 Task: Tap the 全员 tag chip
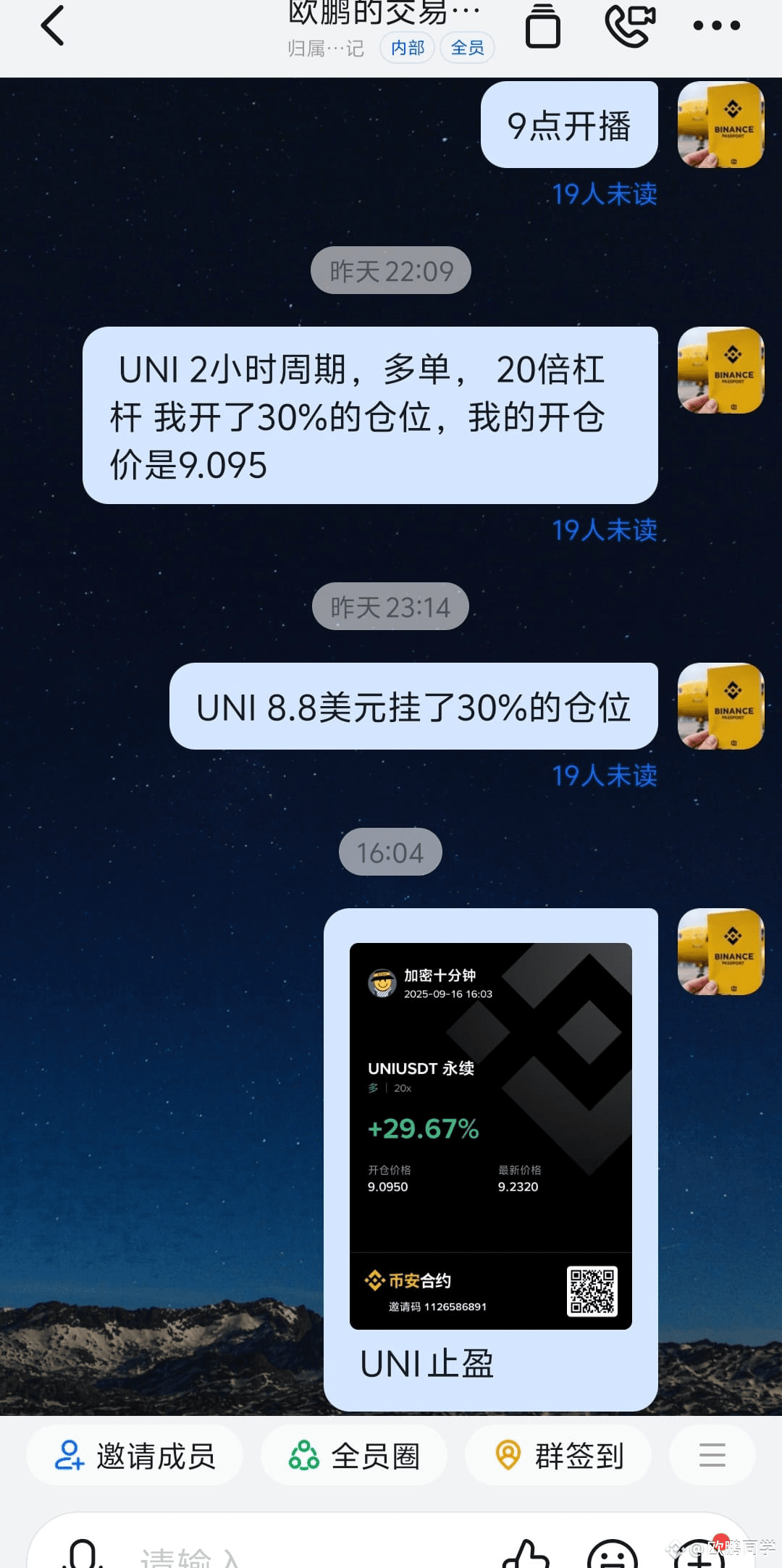coord(467,48)
